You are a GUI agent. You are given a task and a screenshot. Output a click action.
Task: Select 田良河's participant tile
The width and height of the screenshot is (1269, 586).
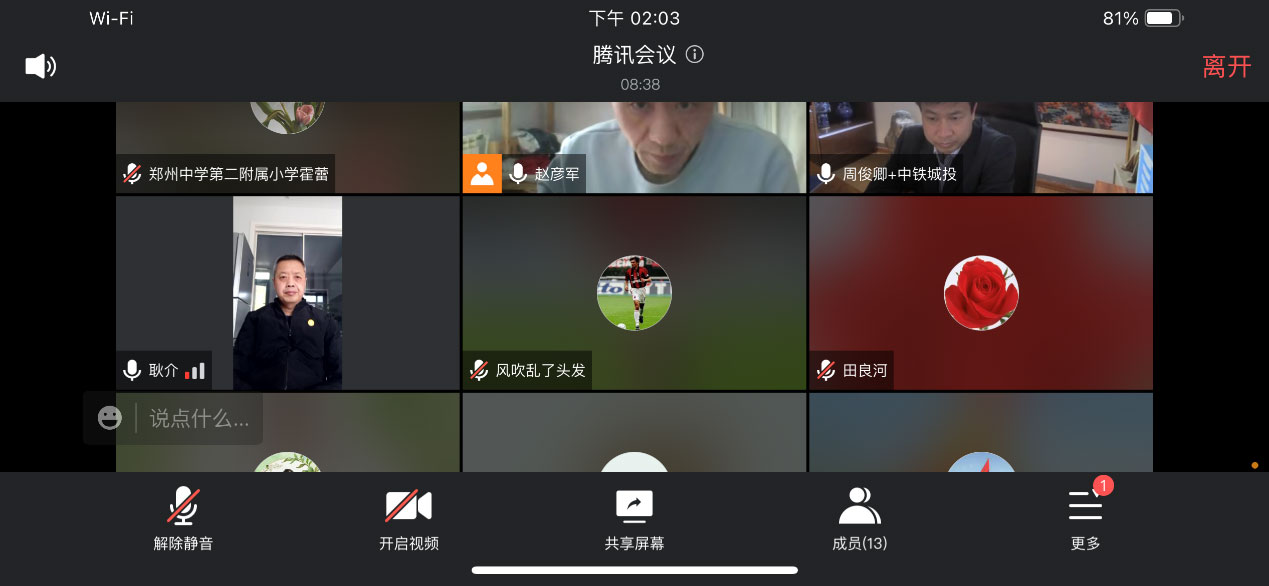[980, 292]
